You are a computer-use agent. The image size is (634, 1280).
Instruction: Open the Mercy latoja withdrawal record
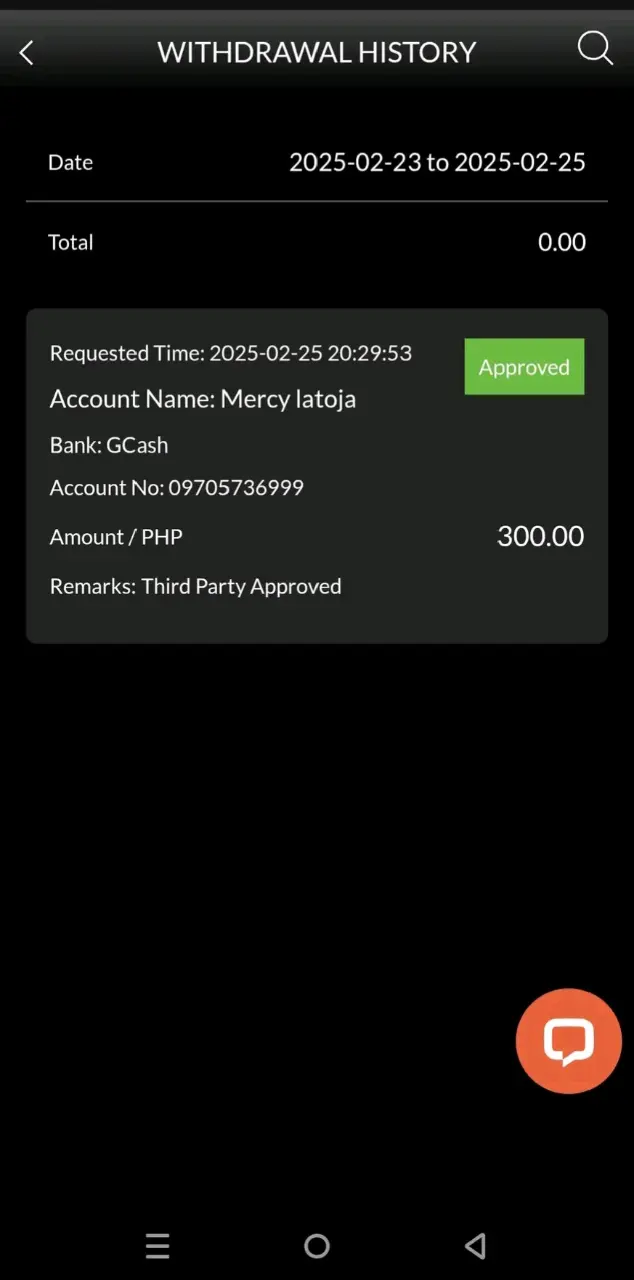[317, 476]
